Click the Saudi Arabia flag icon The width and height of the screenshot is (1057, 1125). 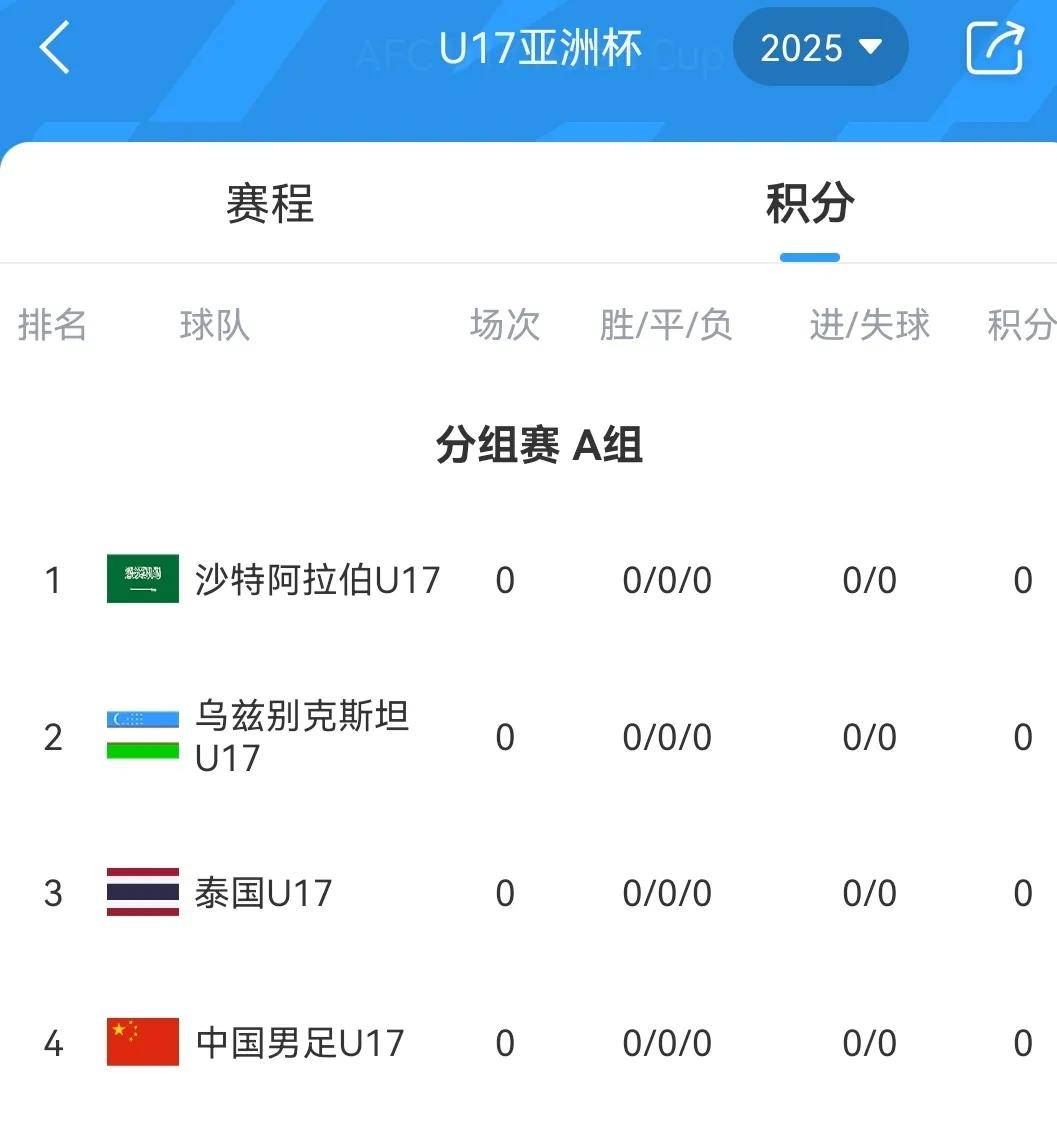pos(141,580)
